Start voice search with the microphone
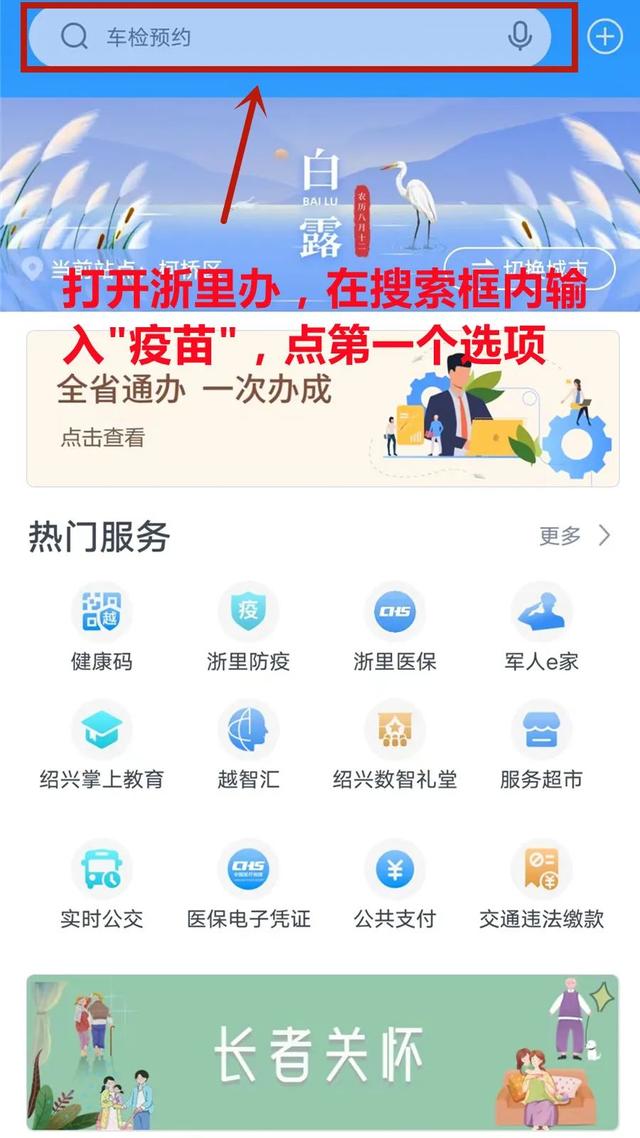640x1138 pixels. [x=519, y=37]
